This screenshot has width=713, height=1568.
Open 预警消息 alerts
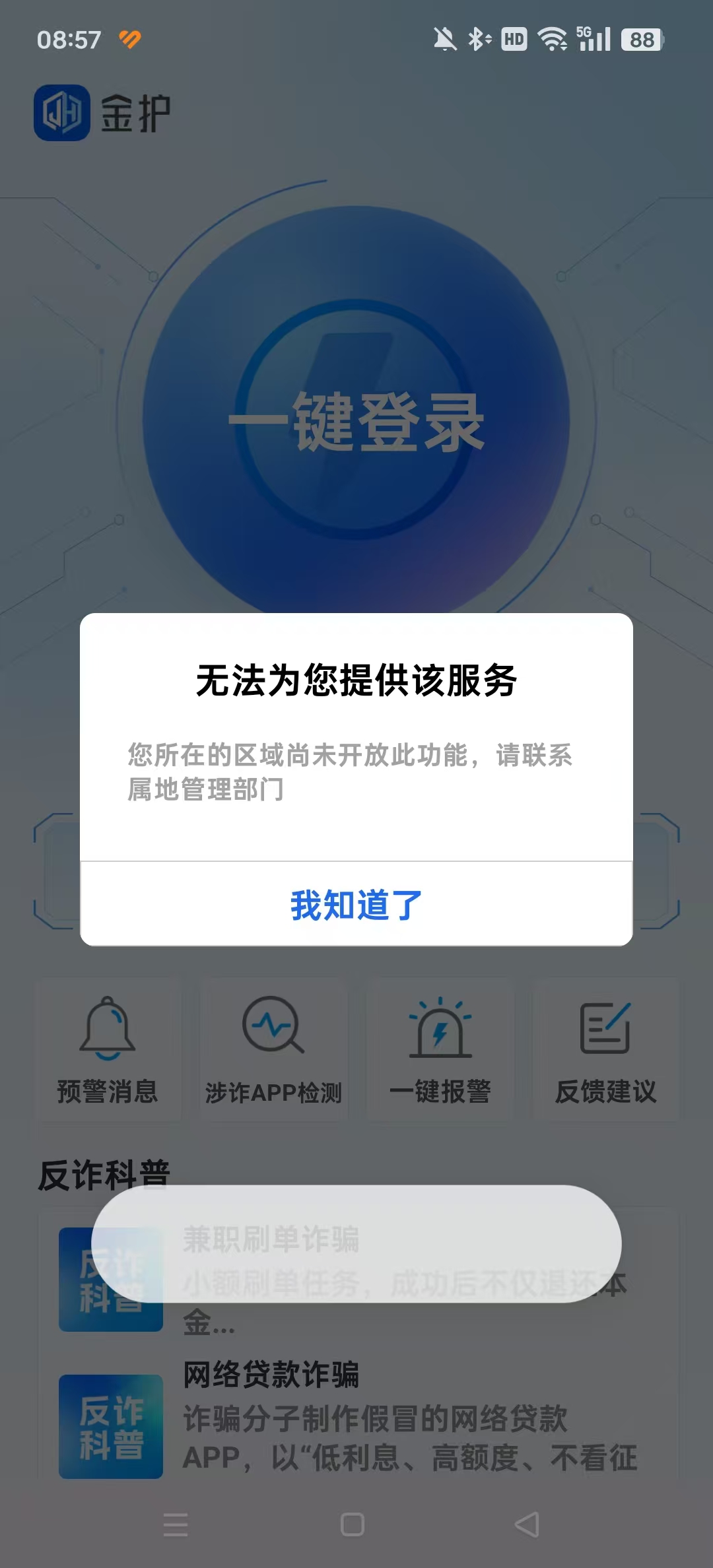tap(108, 1050)
